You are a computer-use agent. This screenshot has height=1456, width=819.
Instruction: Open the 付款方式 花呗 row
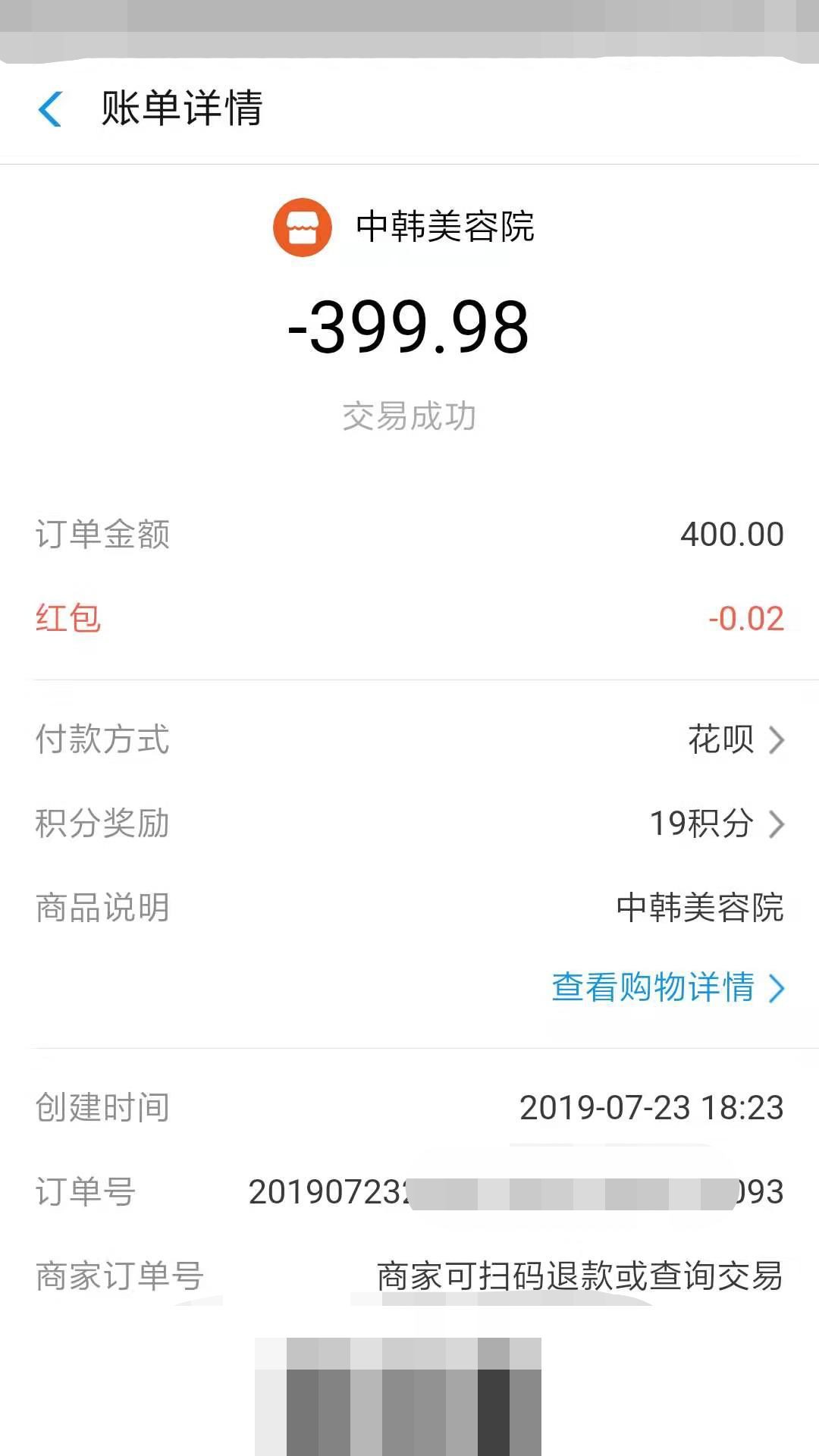tap(409, 739)
